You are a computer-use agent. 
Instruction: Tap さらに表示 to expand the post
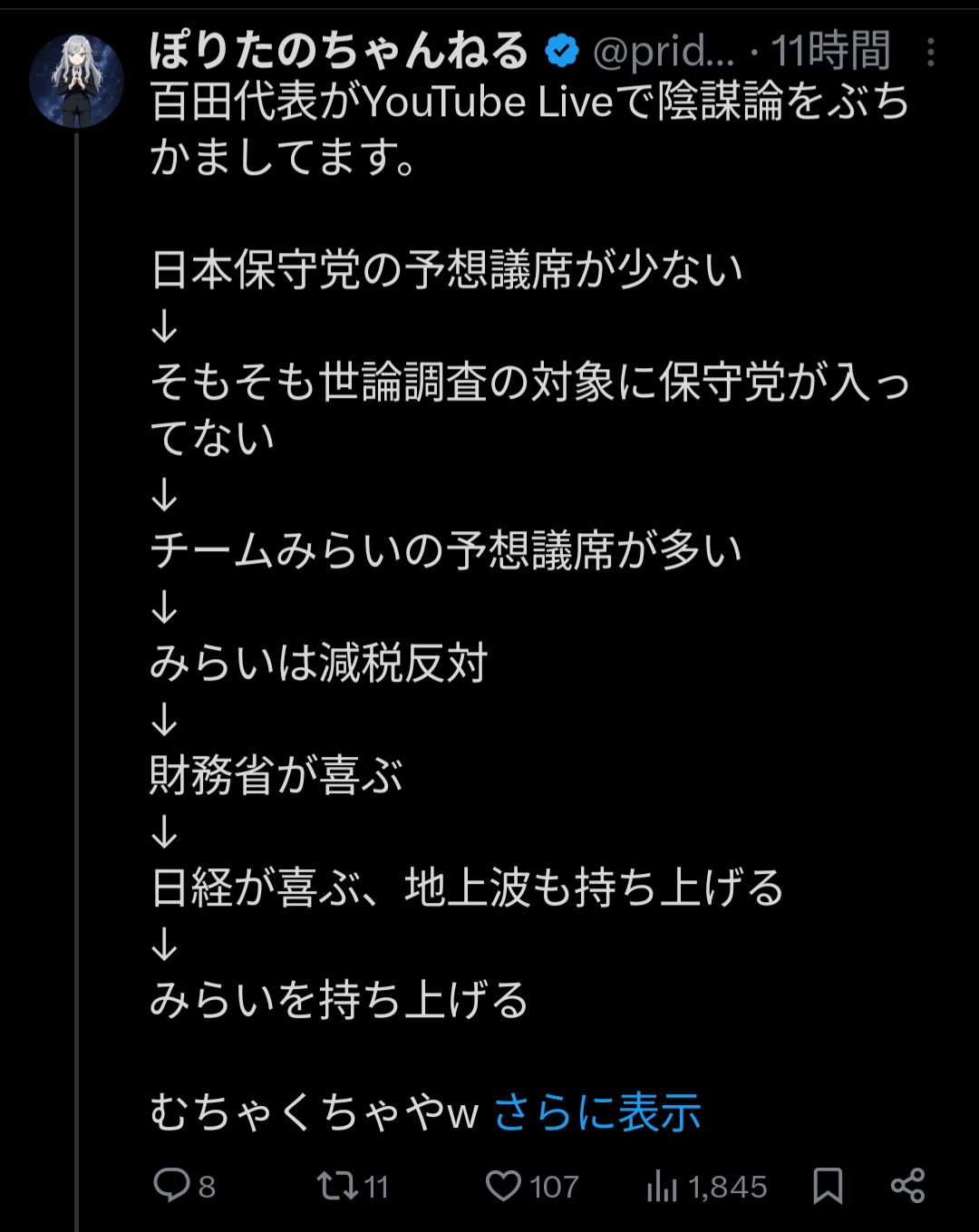pyautogui.click(x=597, y=1112)
